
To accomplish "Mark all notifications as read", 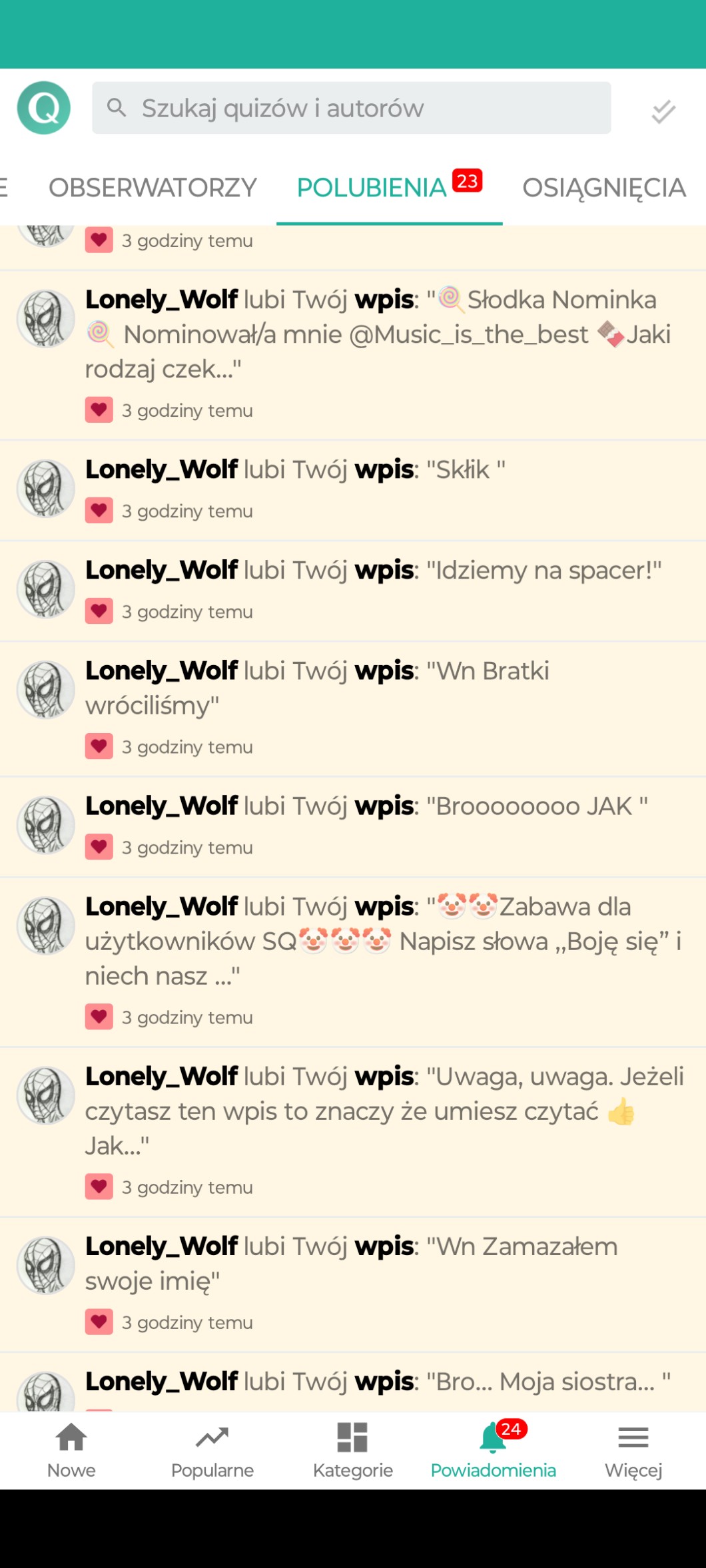I will click(x=663, y=111).
